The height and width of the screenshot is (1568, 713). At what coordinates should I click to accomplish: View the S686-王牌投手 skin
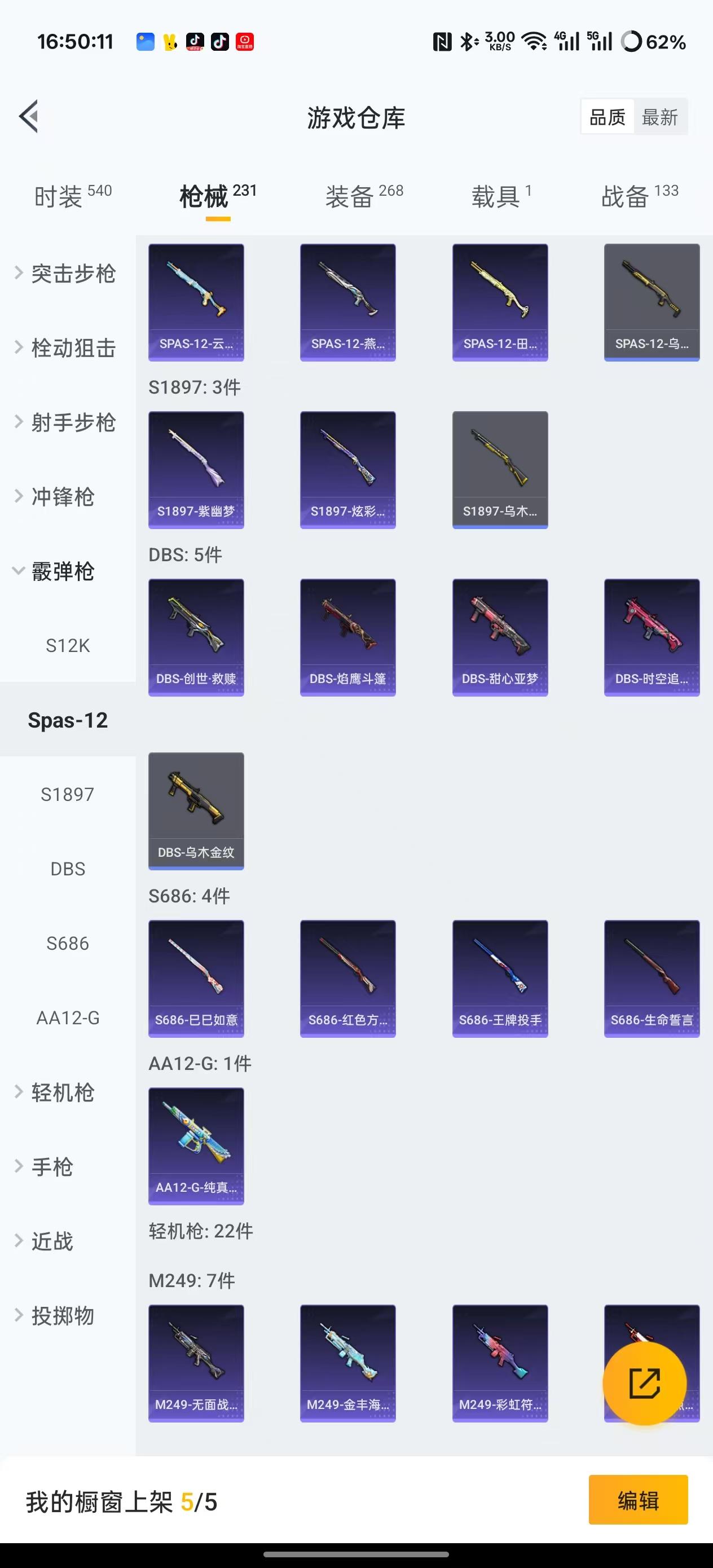500,978
